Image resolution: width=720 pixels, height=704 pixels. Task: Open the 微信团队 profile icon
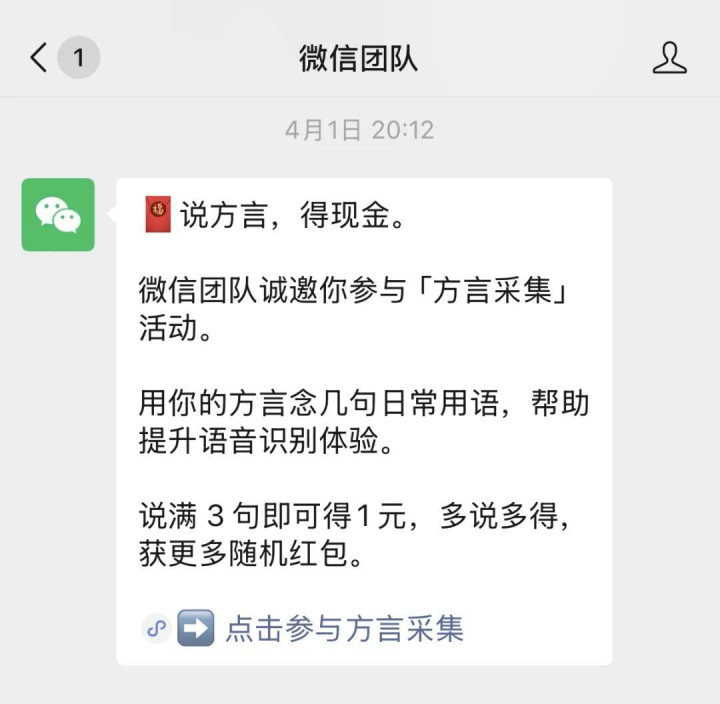pyautogui.click(x=669, y=57)
